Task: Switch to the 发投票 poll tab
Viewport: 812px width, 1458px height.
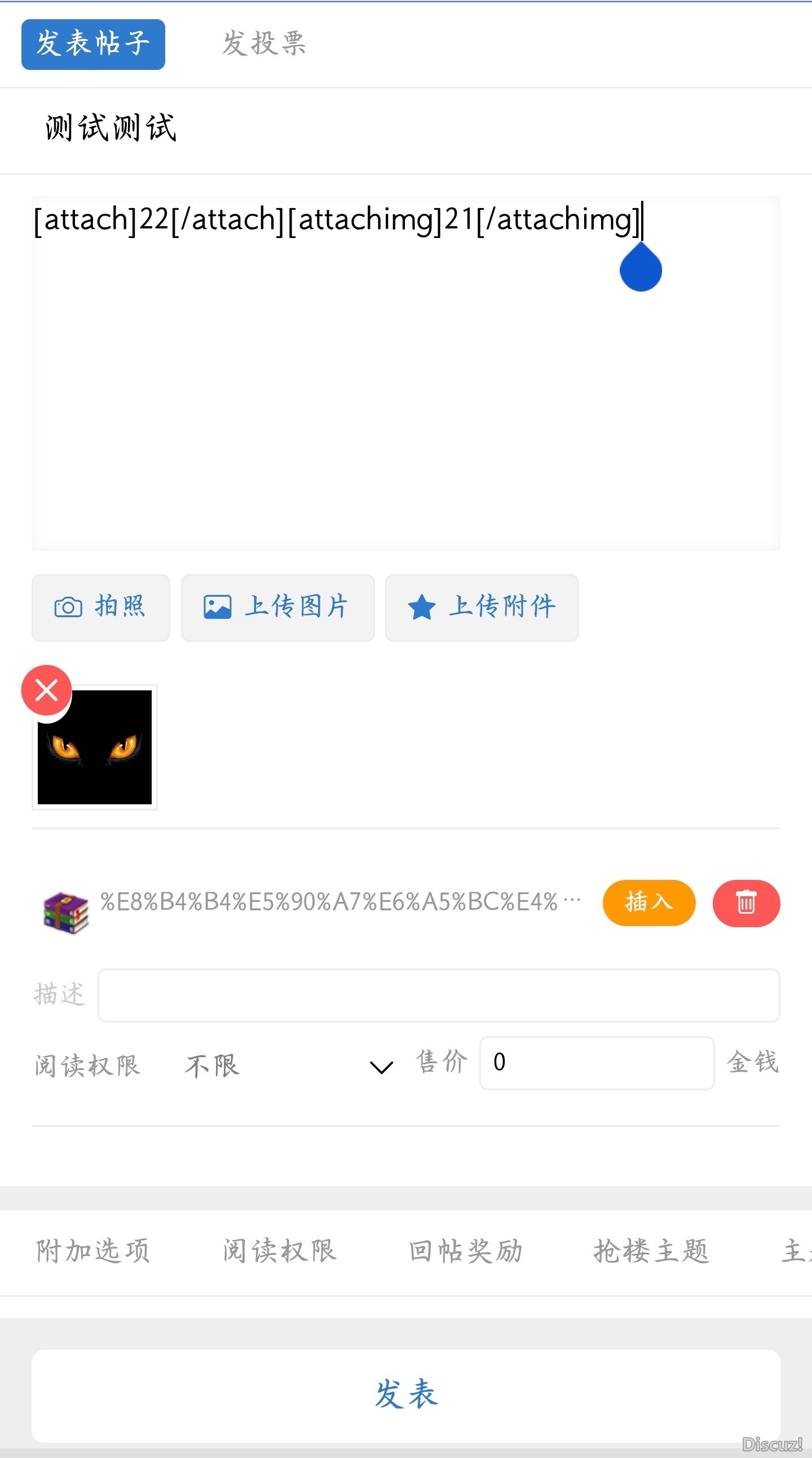Action: (264, 44)
